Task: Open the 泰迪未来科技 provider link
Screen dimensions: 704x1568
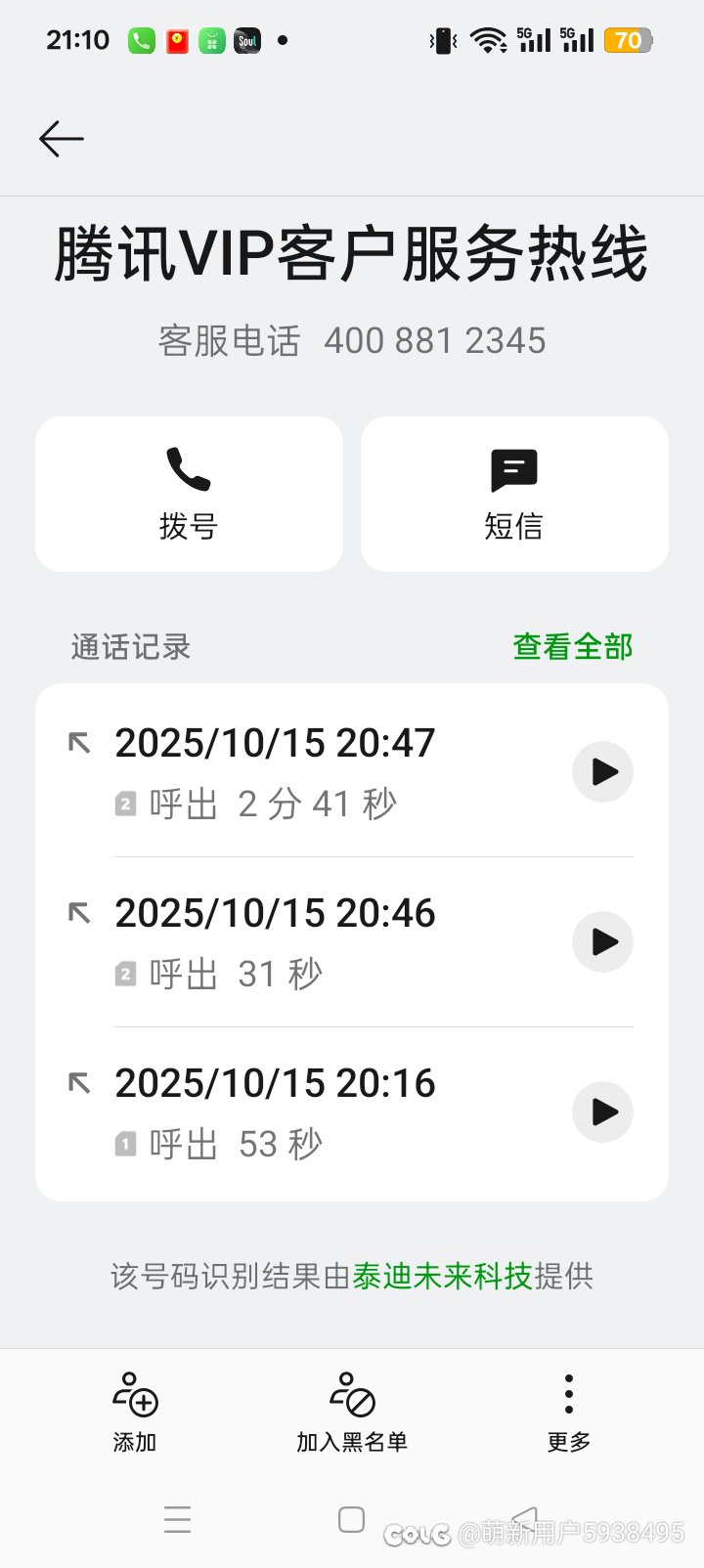Action: (x=442, y=1276)
